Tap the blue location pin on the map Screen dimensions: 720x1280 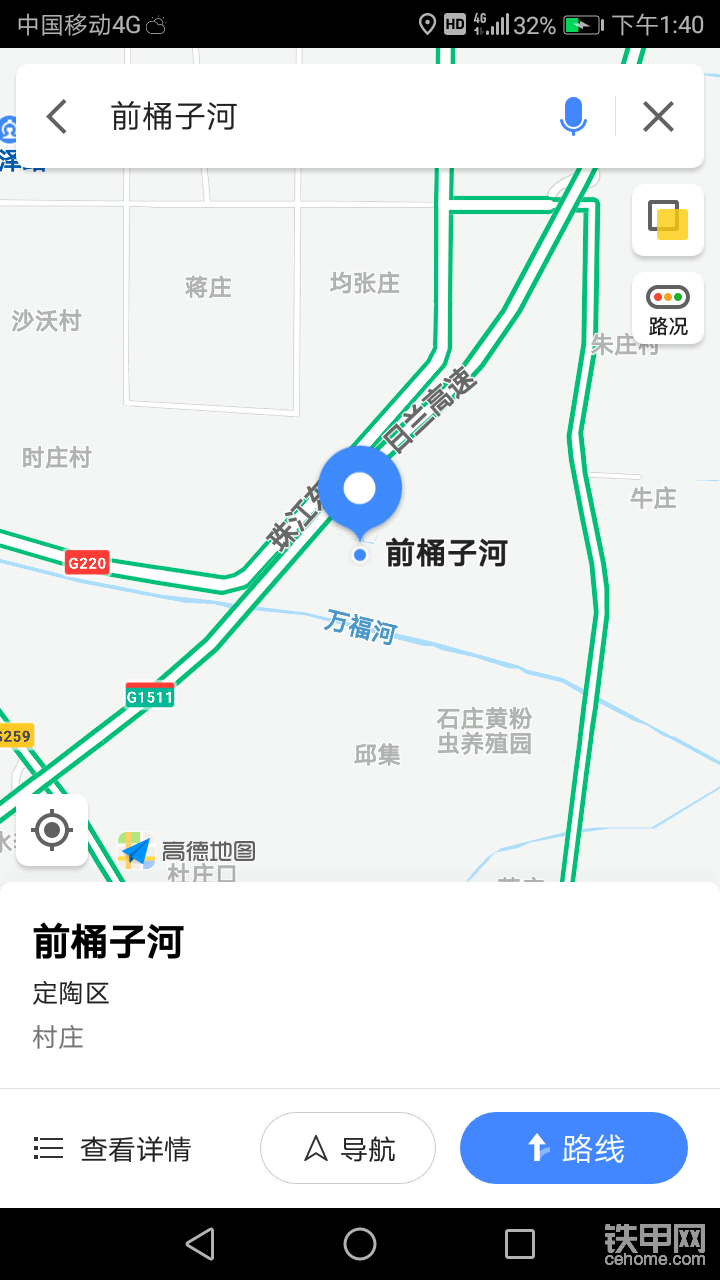(x=360, y=490)
